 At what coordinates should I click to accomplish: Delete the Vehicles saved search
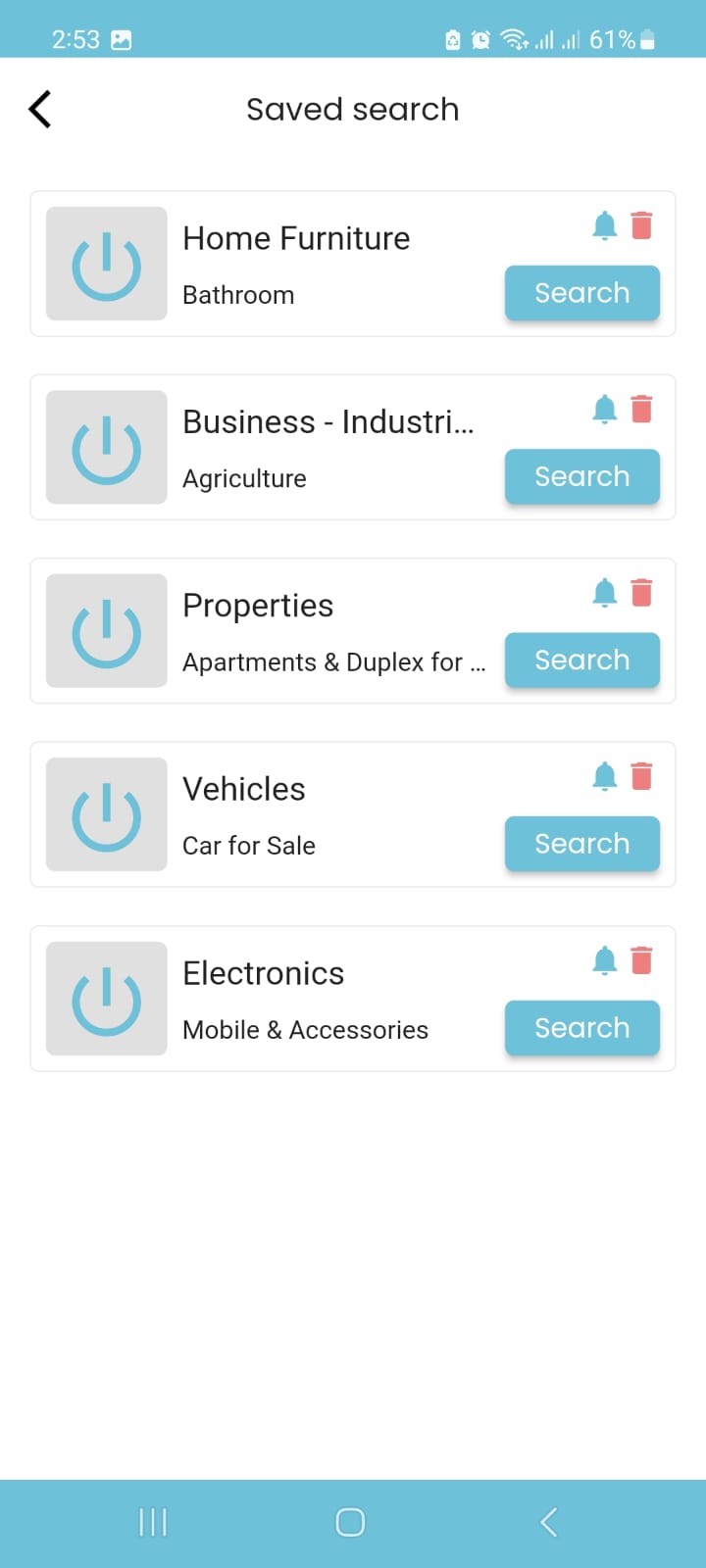point(642,776)
